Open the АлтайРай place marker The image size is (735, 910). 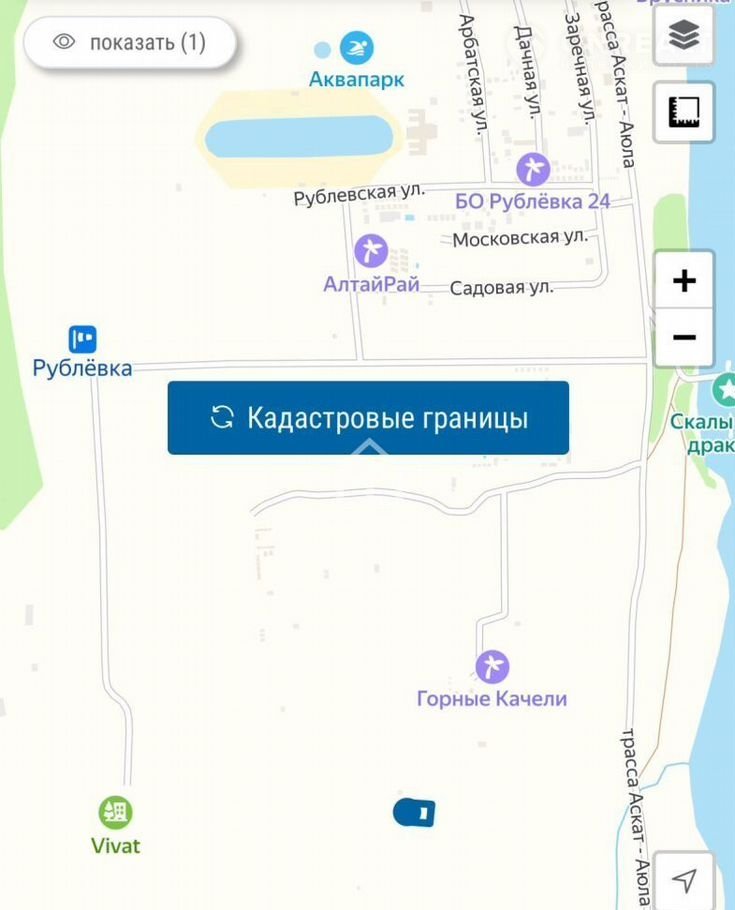point(371,250)
